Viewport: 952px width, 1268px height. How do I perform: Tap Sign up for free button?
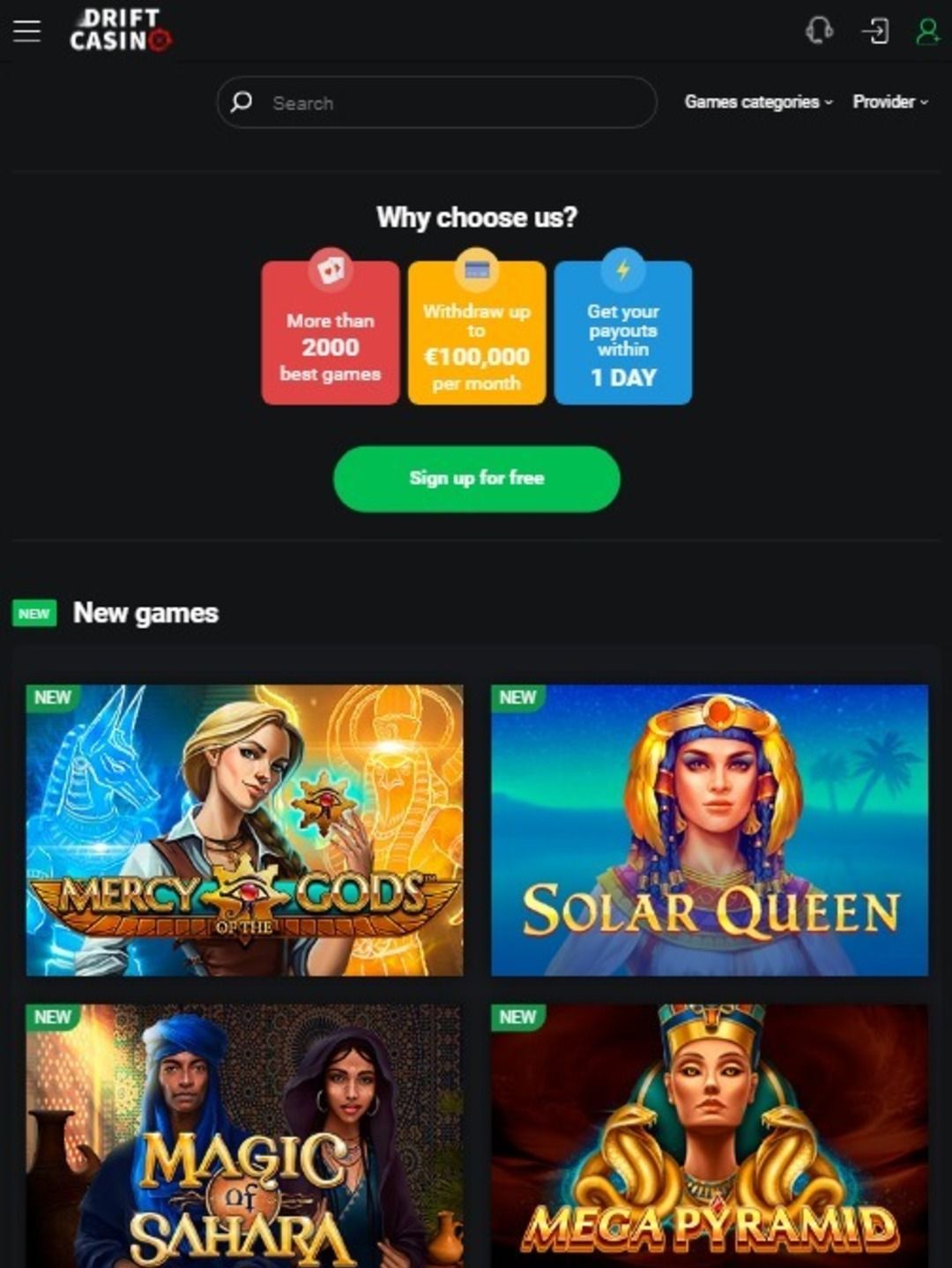pyautogui.click(x=476, y=479)
